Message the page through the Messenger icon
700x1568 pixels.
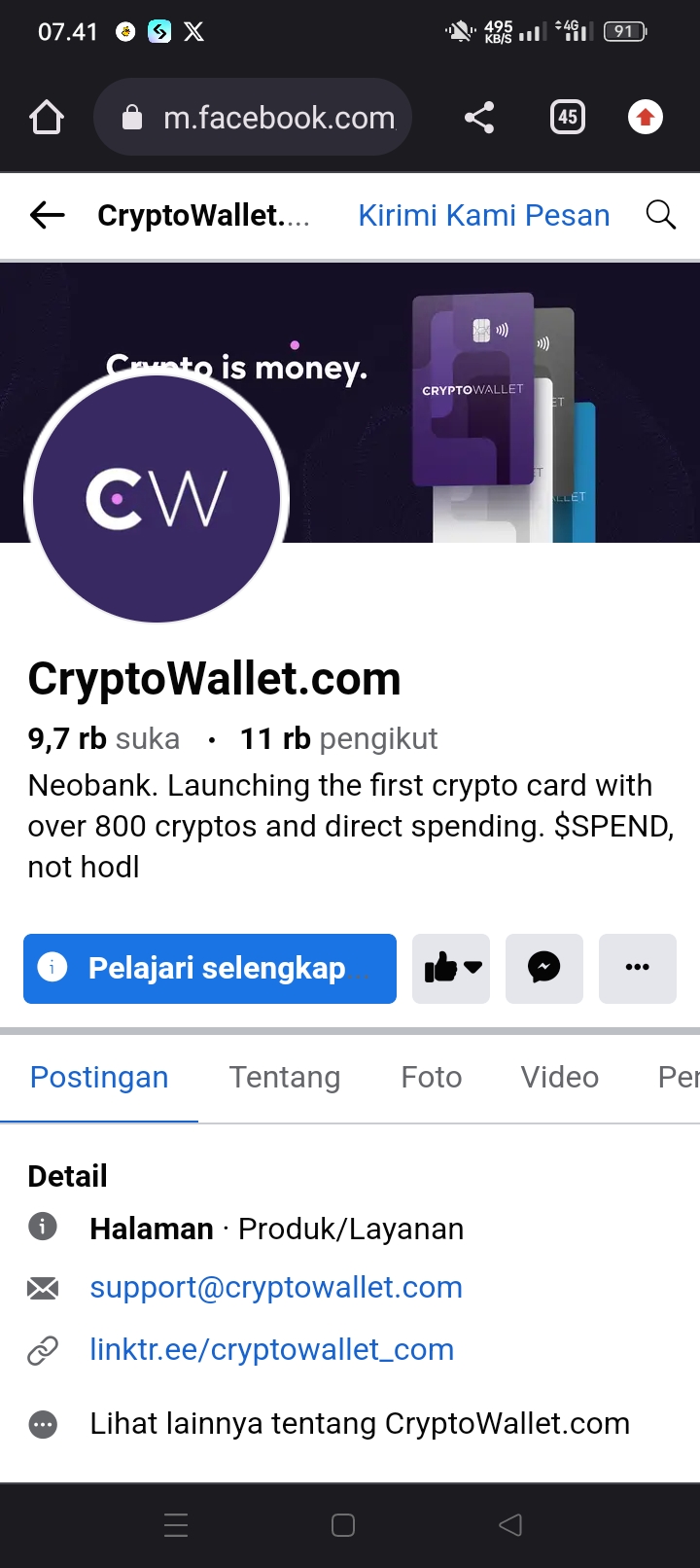544,968
